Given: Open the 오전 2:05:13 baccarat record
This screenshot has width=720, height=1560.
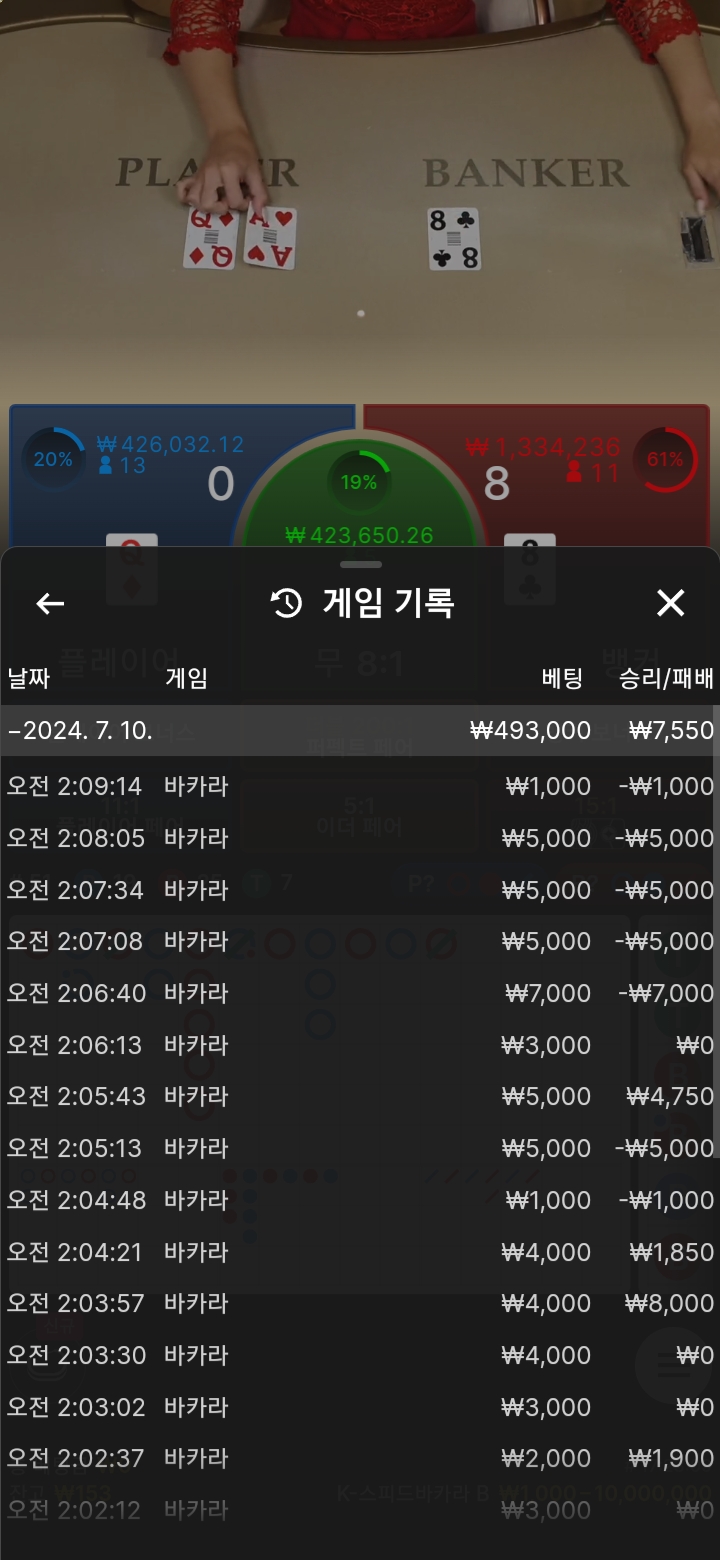Looking at the screenshot, I should pos(360,1148).
